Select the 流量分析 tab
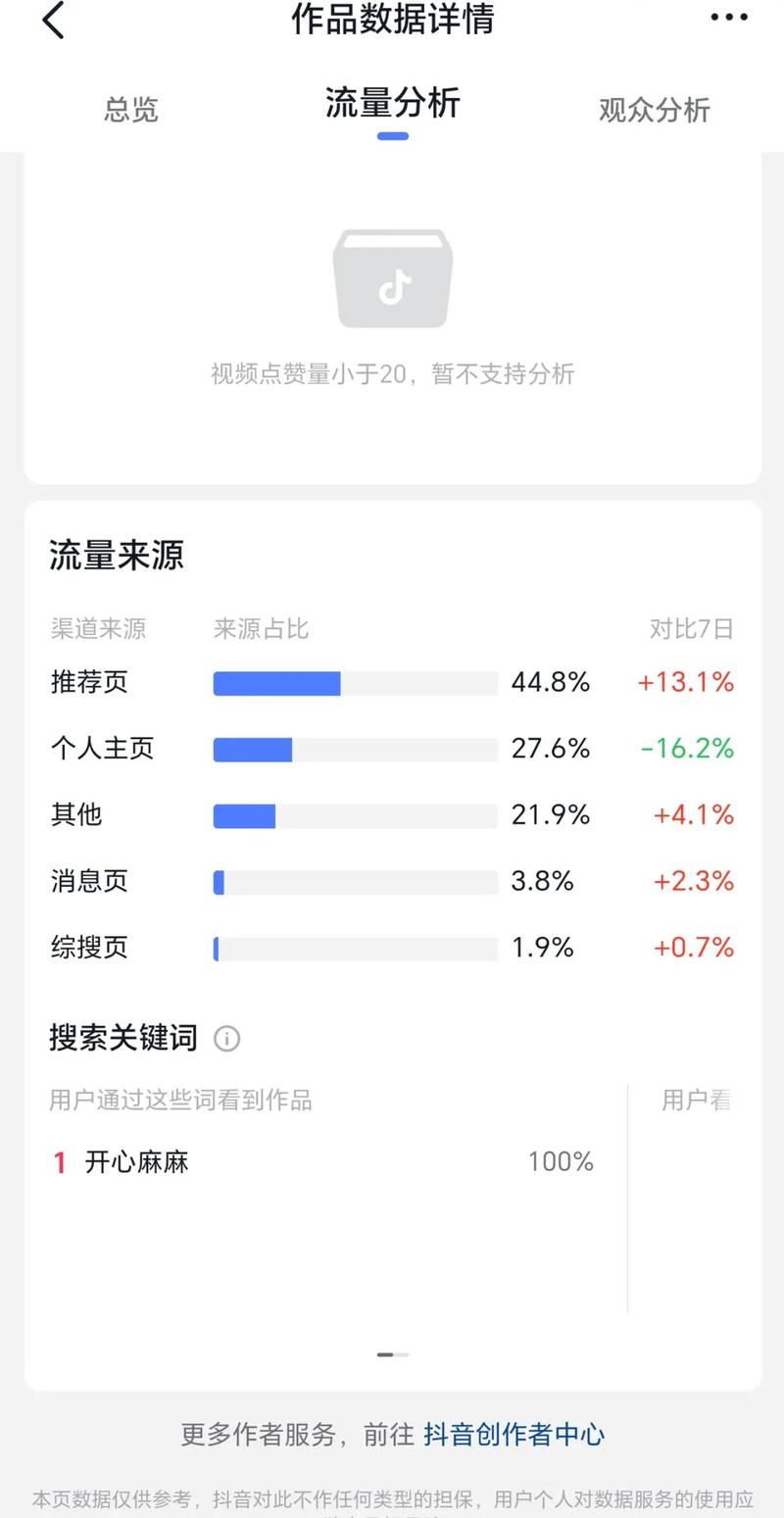Screen dimensions: 784x1518 point(392,104)
